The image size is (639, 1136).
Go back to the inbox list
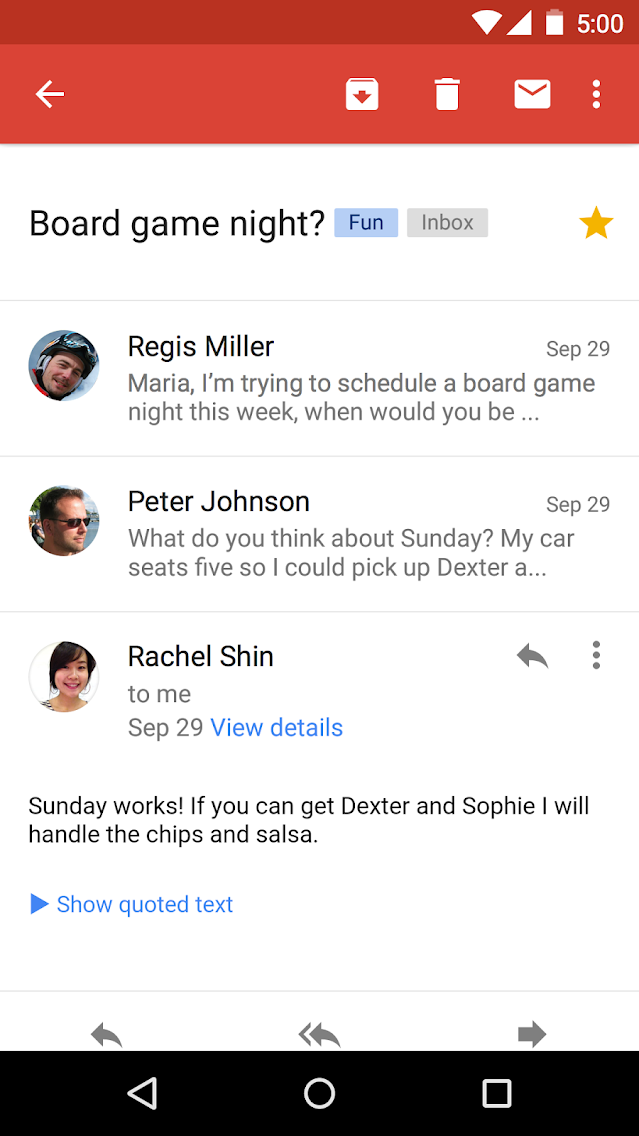50,94
